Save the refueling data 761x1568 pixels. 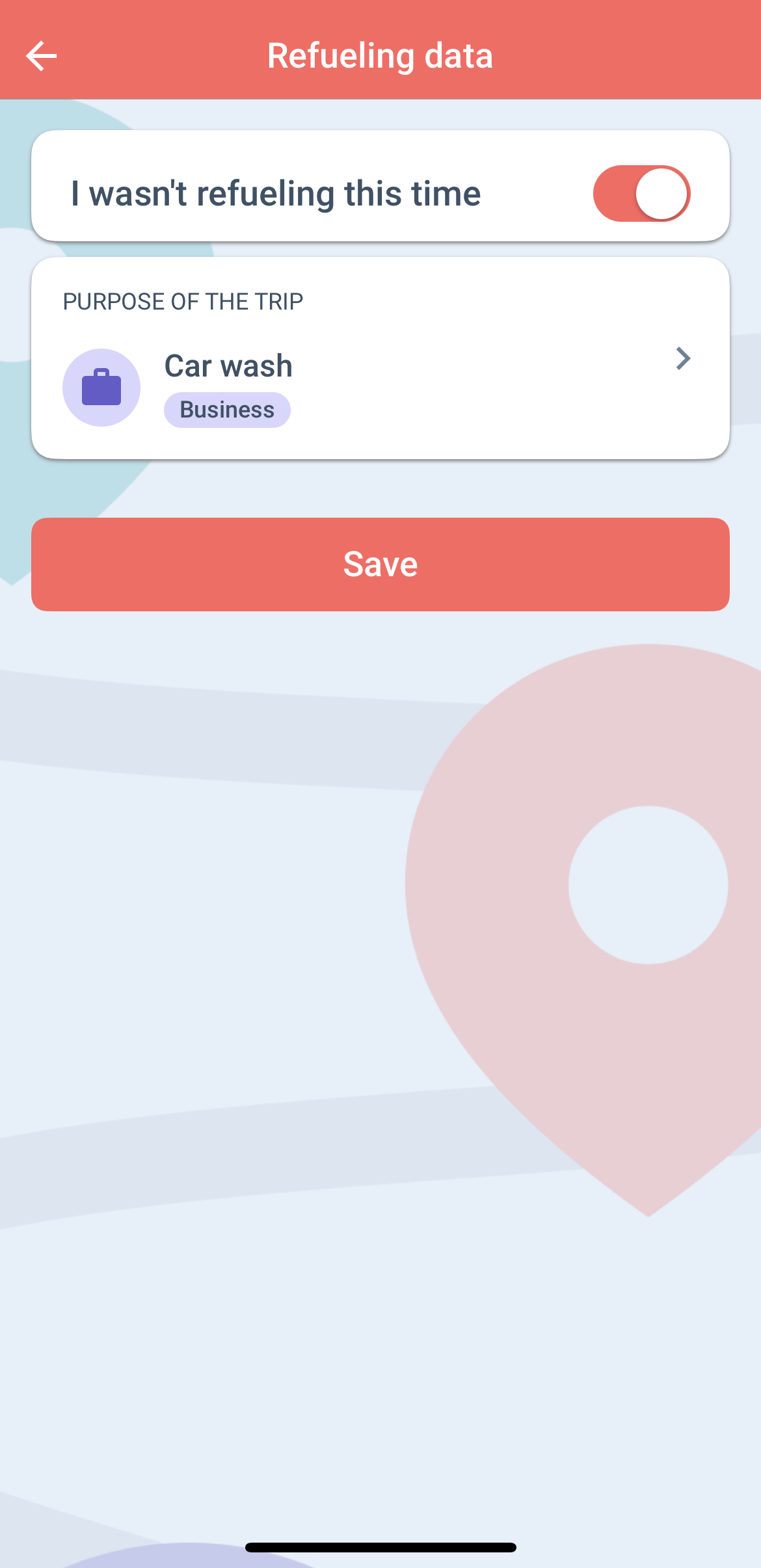380,564
